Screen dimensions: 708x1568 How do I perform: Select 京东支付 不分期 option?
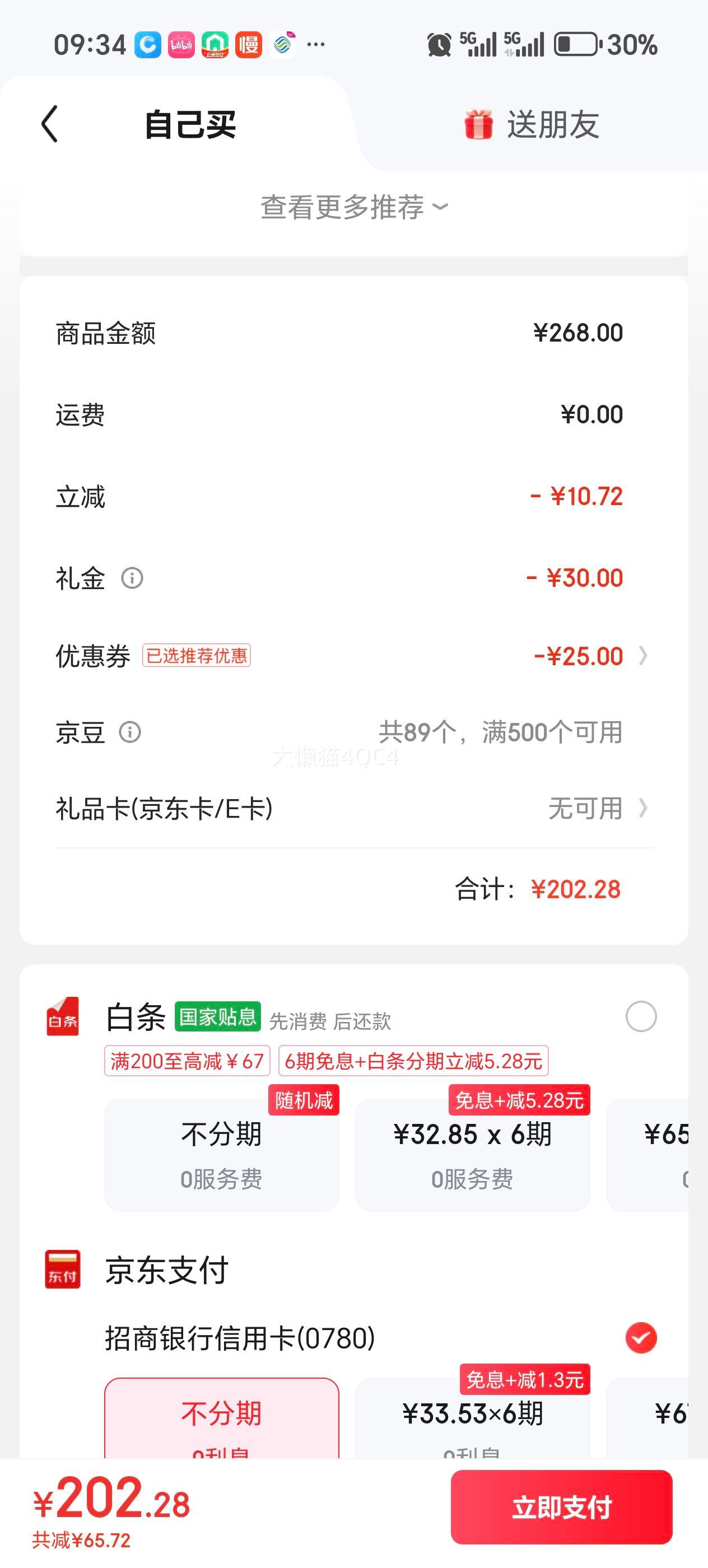coord(222,1418)
